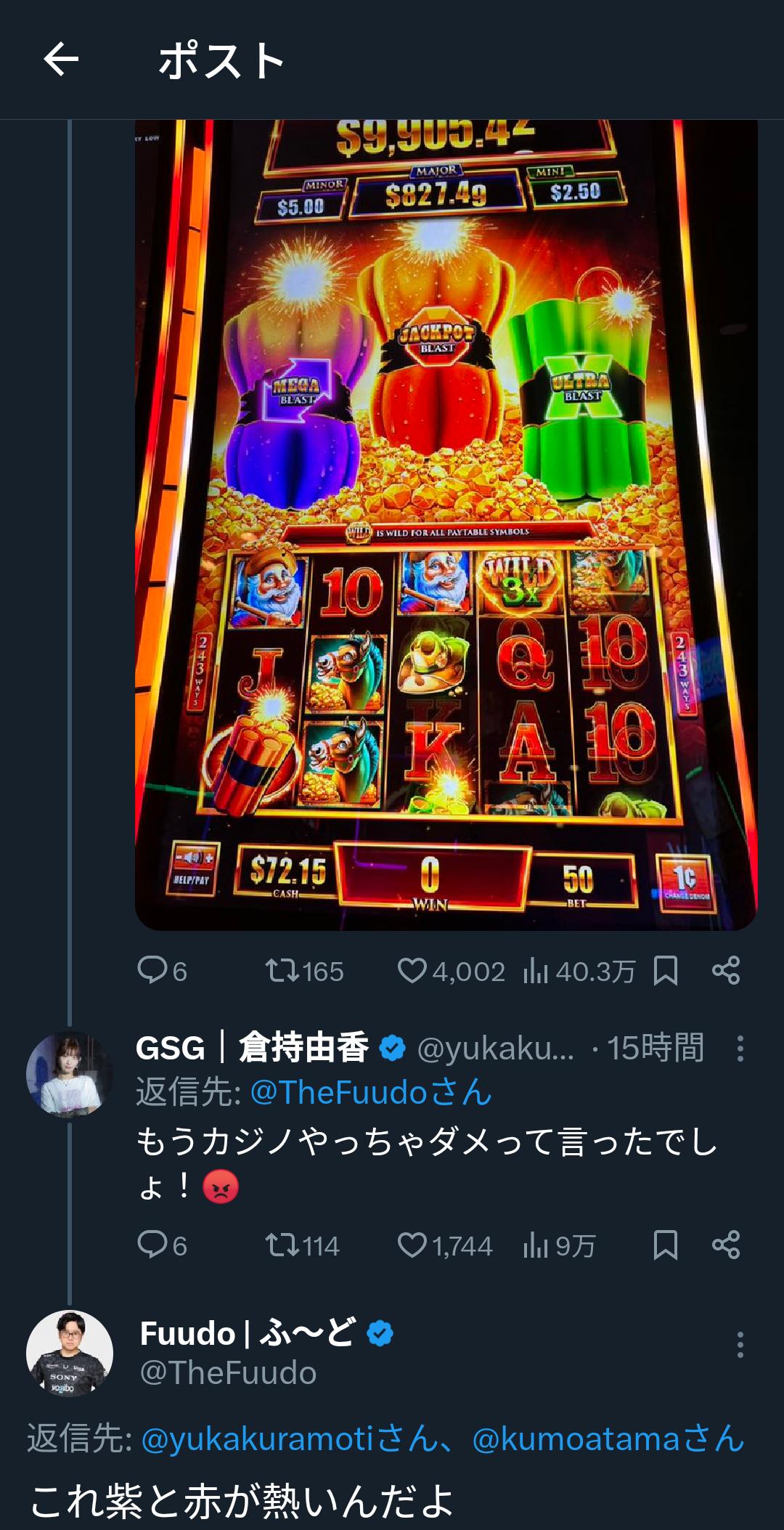Open the slot machine photo

[446, 523]
